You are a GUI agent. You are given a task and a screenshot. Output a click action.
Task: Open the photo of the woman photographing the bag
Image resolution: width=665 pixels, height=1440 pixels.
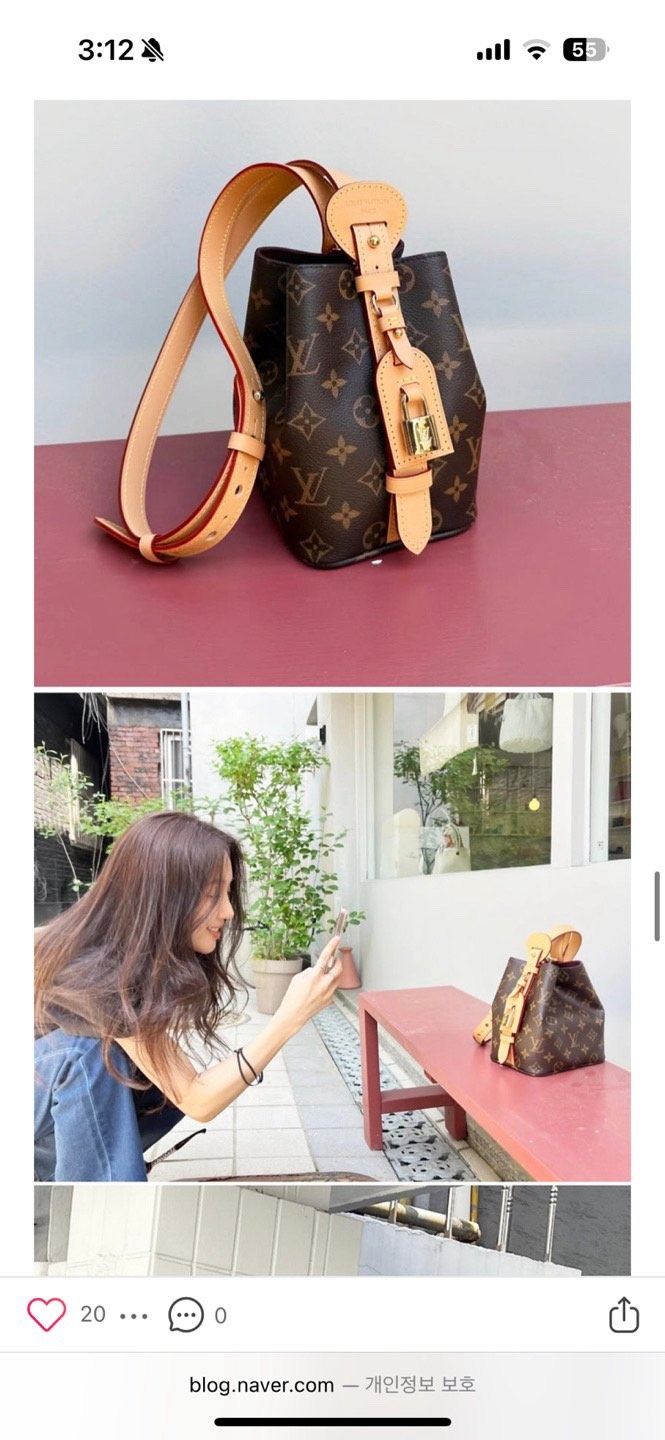click(332, 936)
